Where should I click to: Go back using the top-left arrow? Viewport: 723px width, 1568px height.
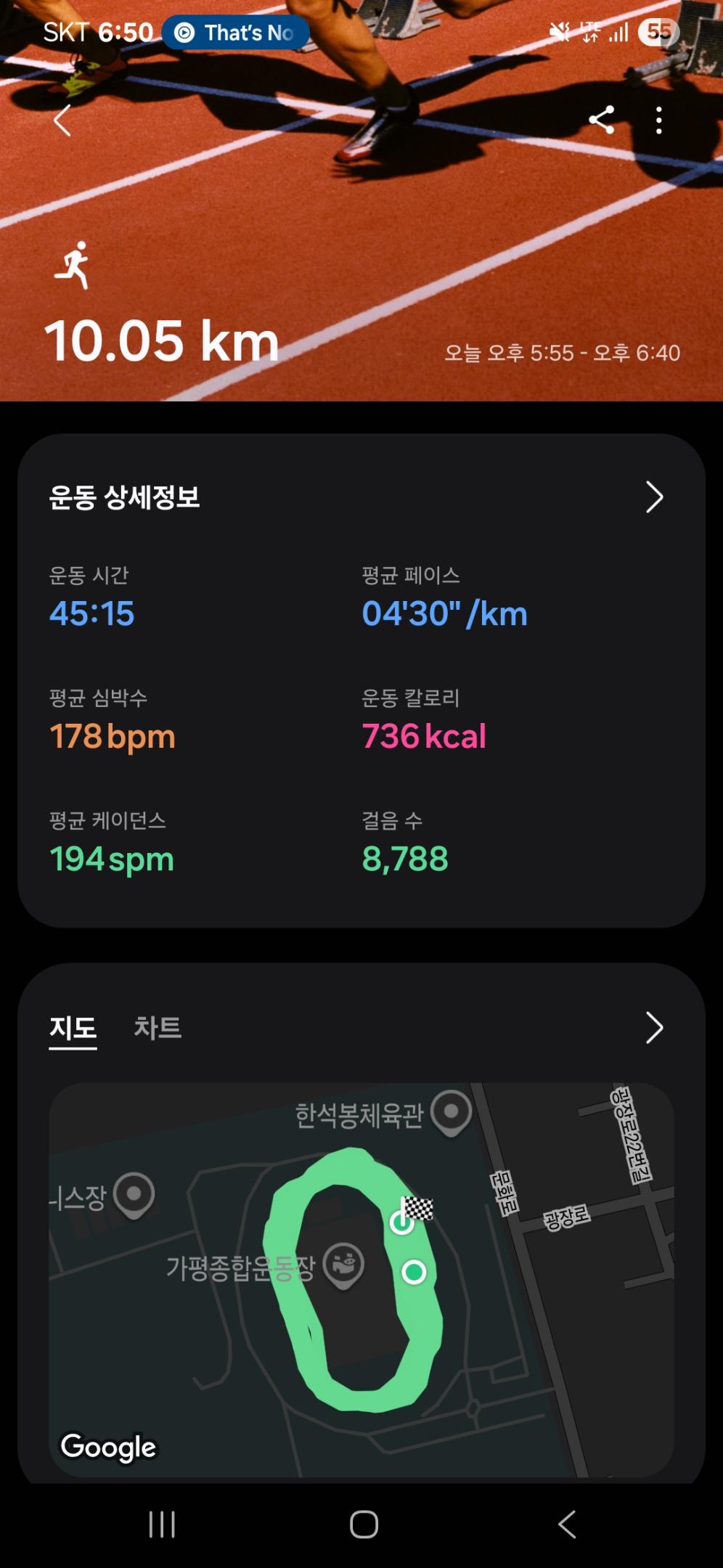[63, 121]
